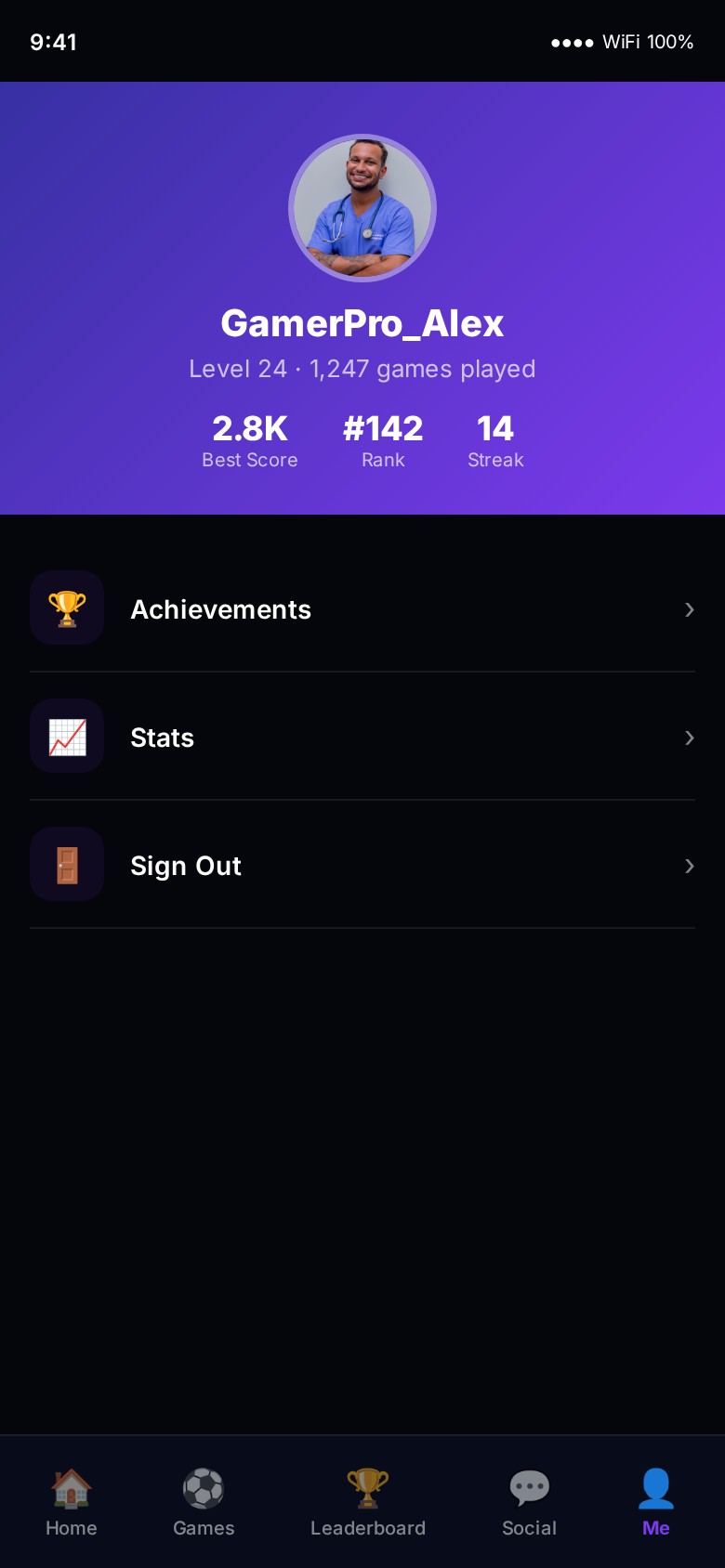View the Stats section
Image resolution: width=725 pixels, height=1568 pixels.
coord(362,737)
